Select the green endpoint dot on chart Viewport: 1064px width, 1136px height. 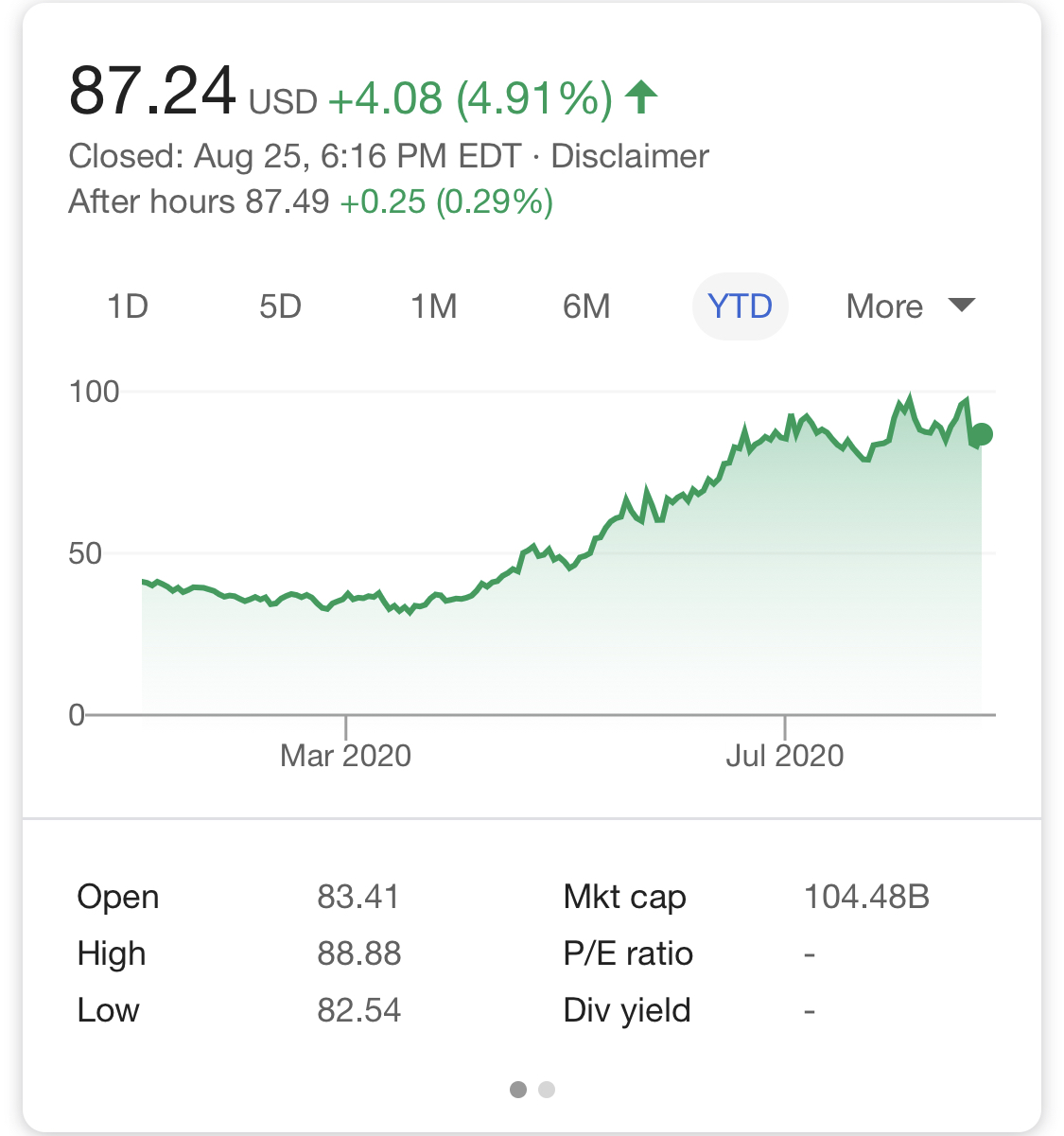point(981,436)
